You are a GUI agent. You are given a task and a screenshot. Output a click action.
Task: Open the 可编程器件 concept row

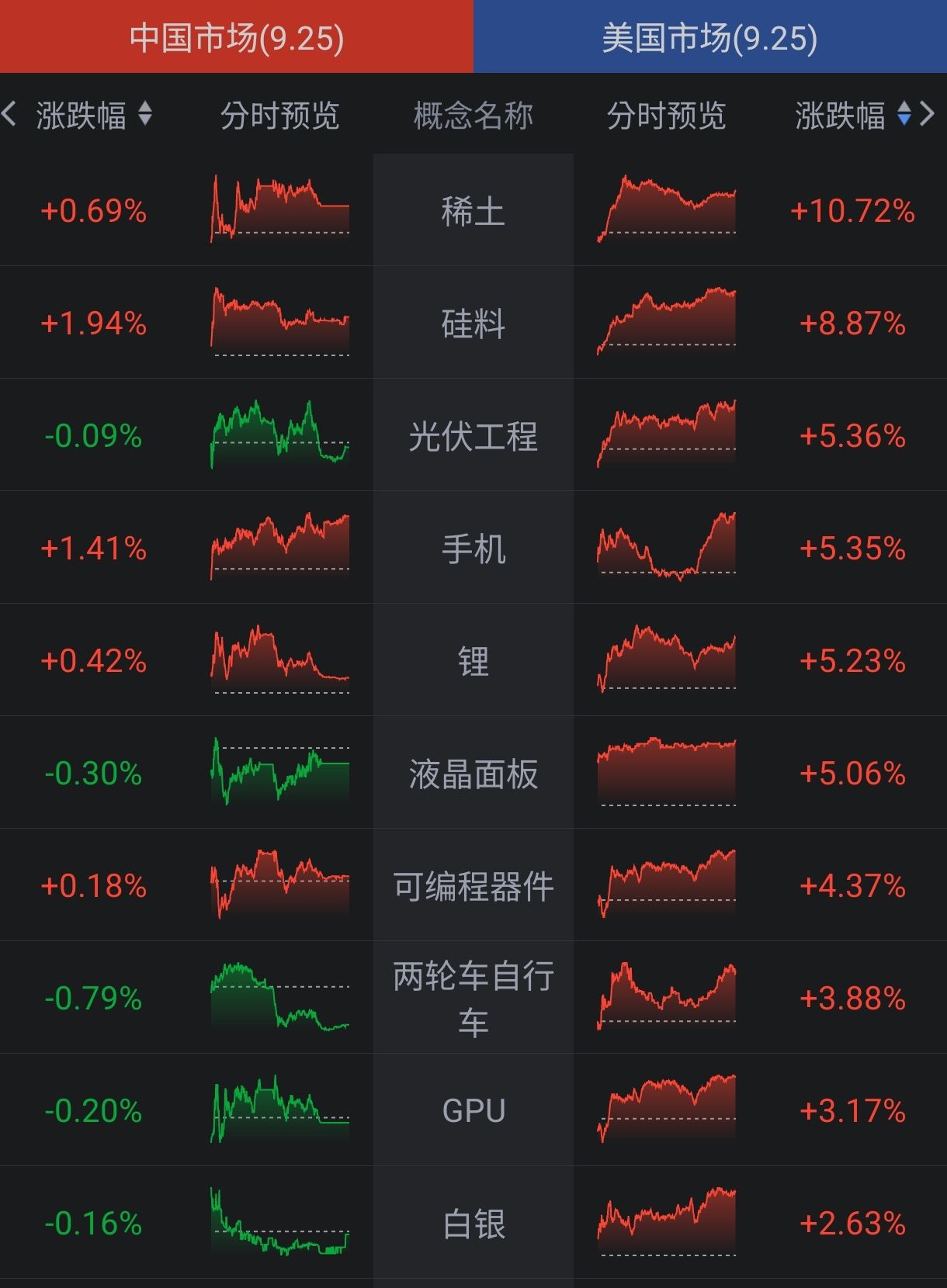tap(473, 886)
